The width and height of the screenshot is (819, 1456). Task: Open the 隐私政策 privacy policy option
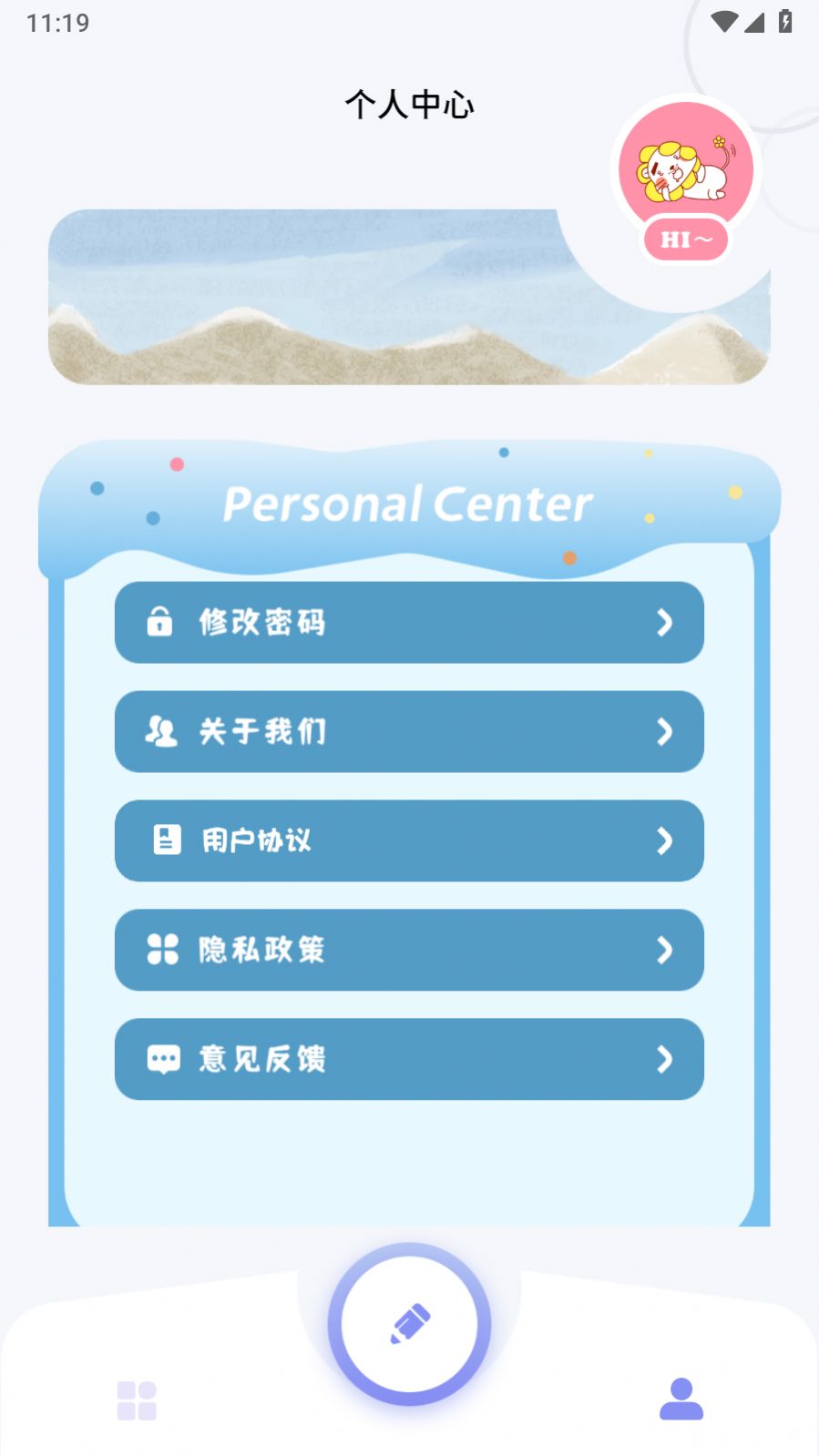tap(409, 950)
